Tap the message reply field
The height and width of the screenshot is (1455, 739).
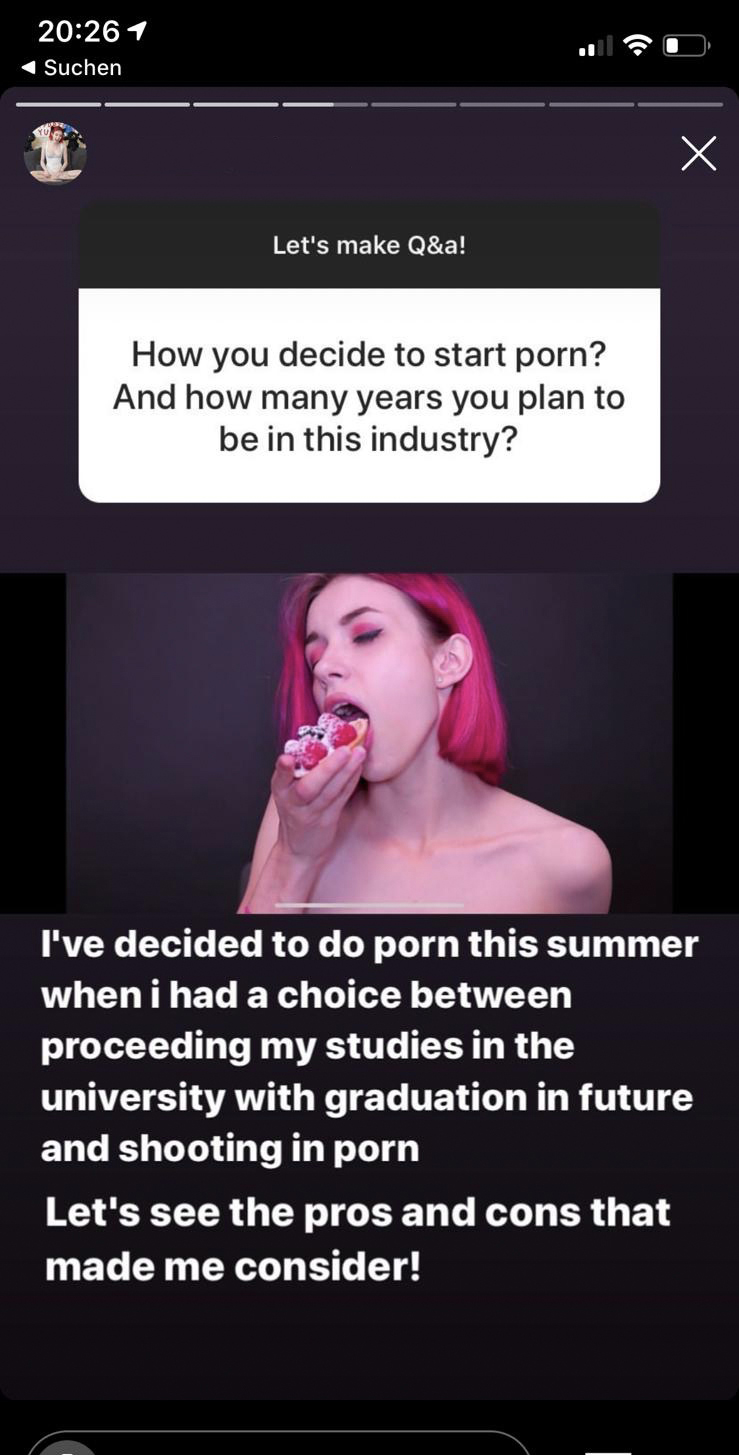coord(280,1443)
